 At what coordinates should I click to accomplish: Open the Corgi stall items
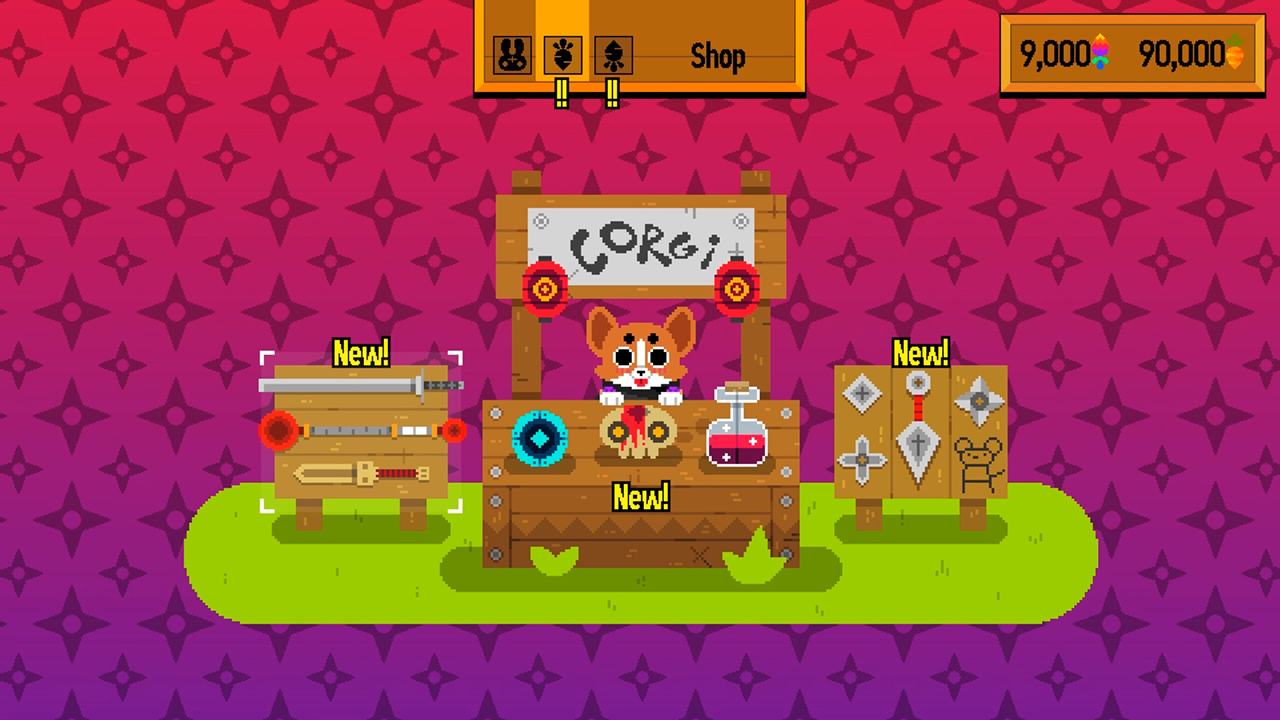point(640,440)
